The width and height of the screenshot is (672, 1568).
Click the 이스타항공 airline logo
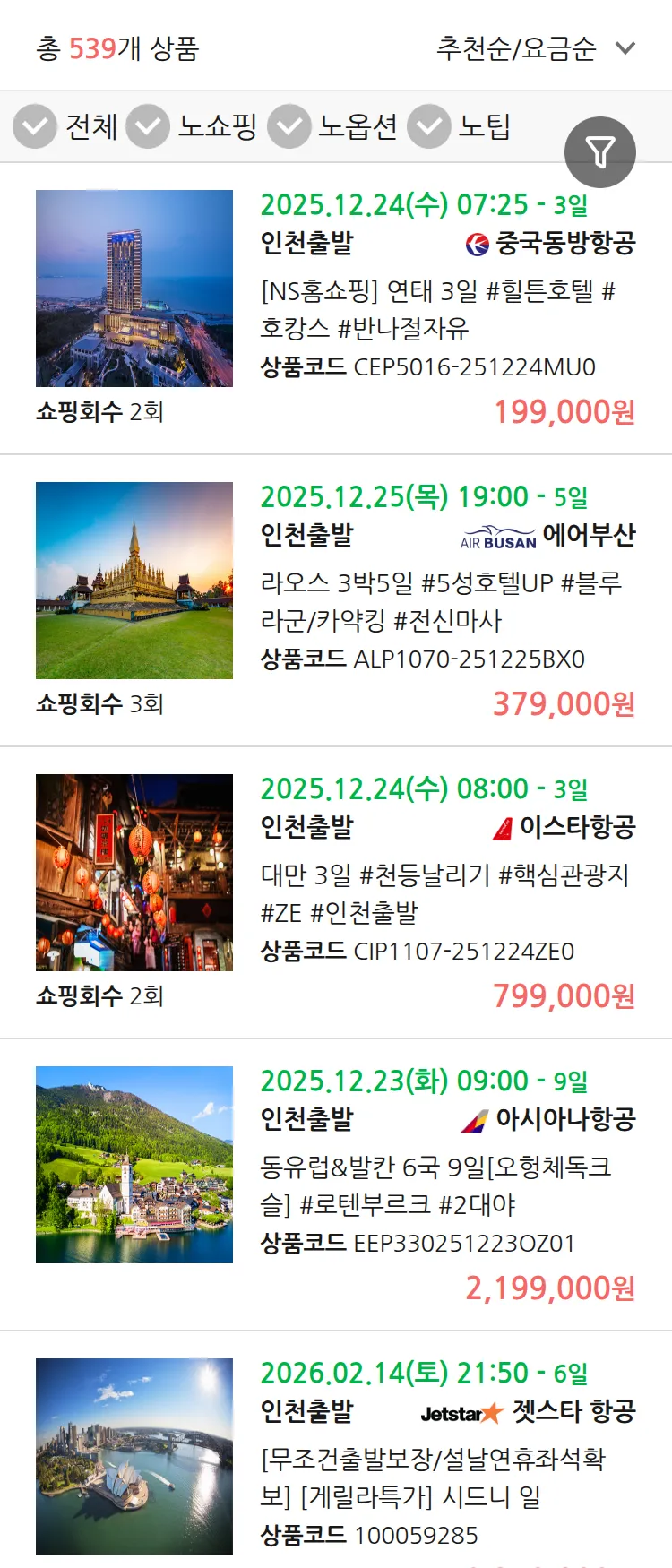[x=502, y=827]
